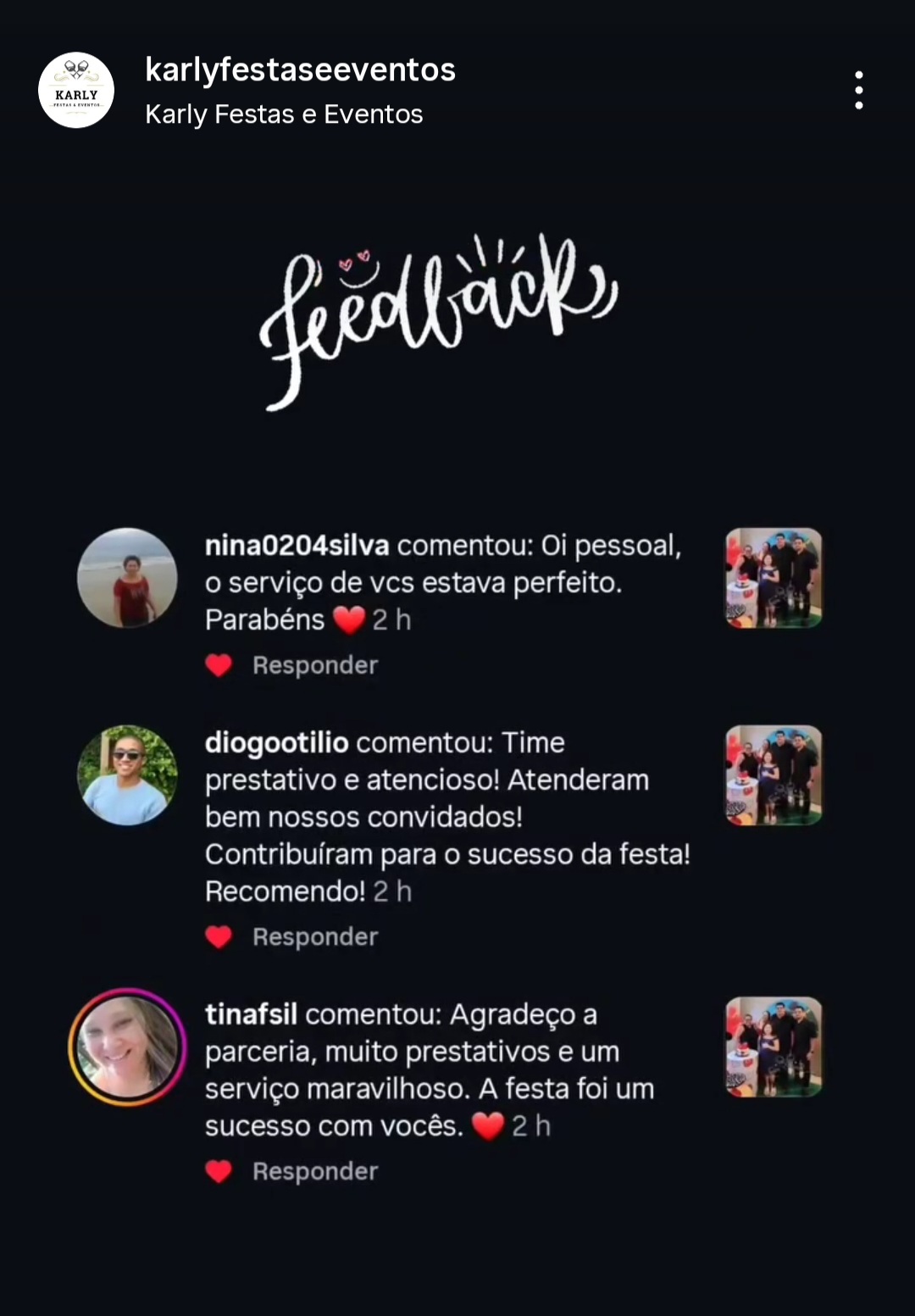This screenshot has height=1316, width=915.
Task: Open nina0204silva's username
Action: click(298, 547)
